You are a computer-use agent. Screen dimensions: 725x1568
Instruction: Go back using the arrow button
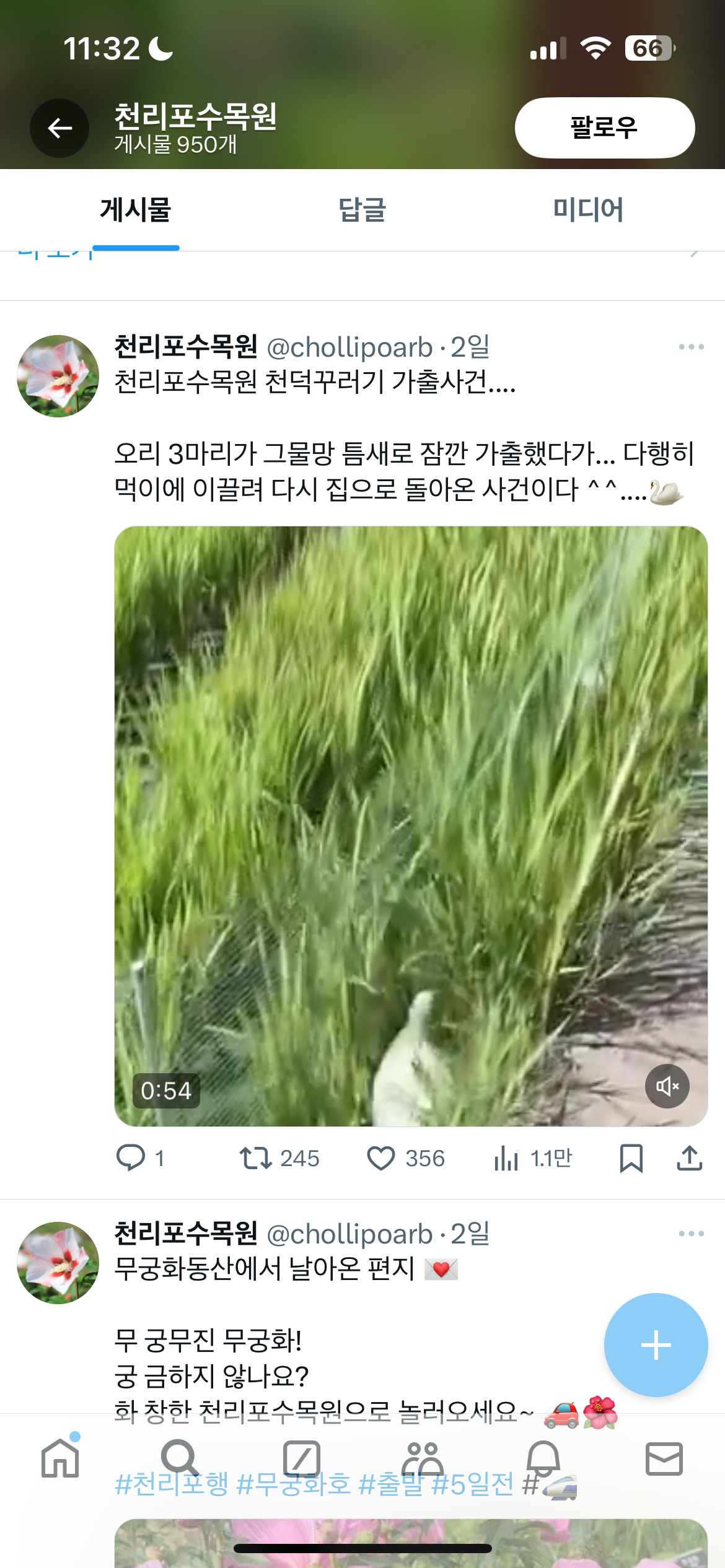click(59, 128)
